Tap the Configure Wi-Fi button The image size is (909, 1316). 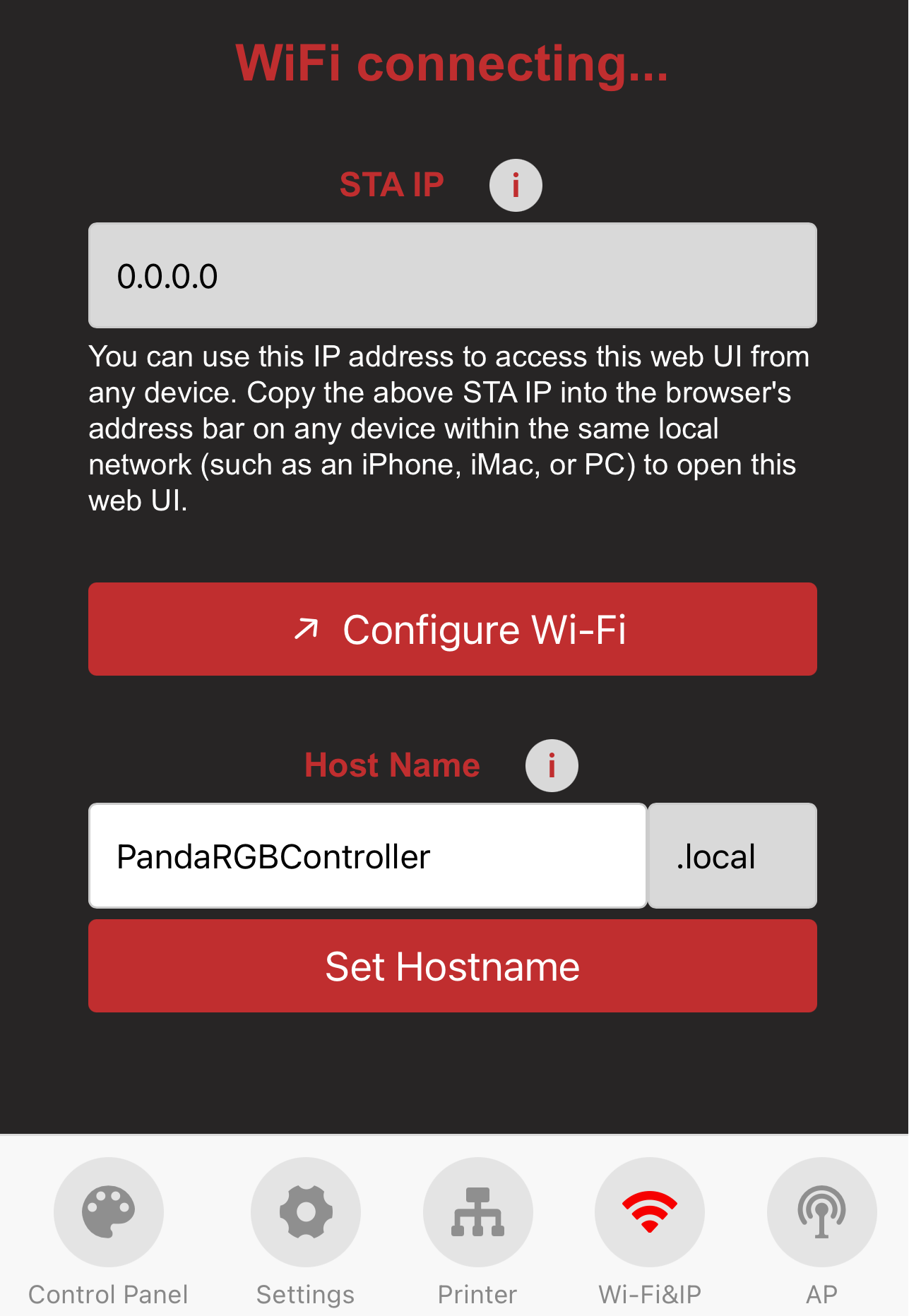[453, 629]
